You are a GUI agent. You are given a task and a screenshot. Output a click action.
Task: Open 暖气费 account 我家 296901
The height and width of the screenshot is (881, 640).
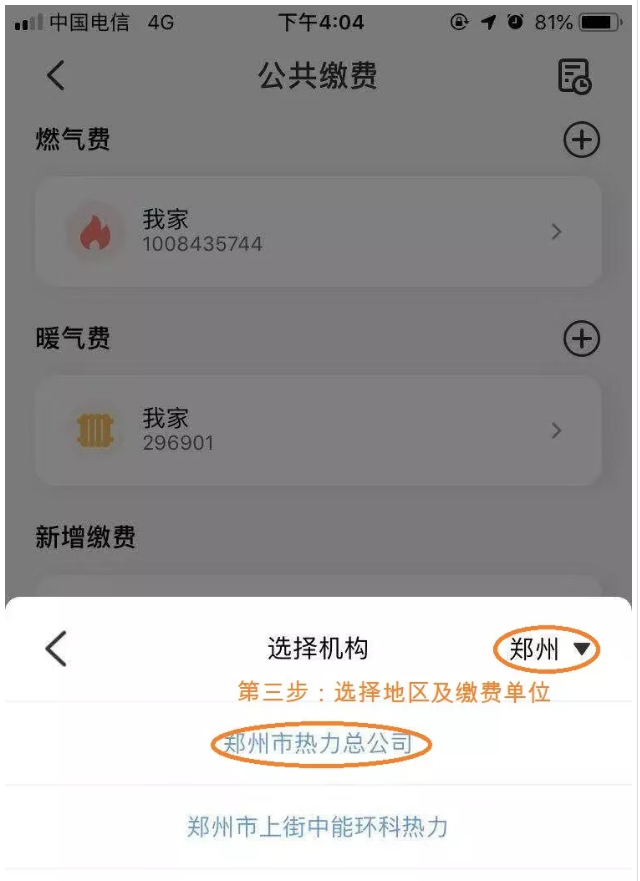pos(318,431)
